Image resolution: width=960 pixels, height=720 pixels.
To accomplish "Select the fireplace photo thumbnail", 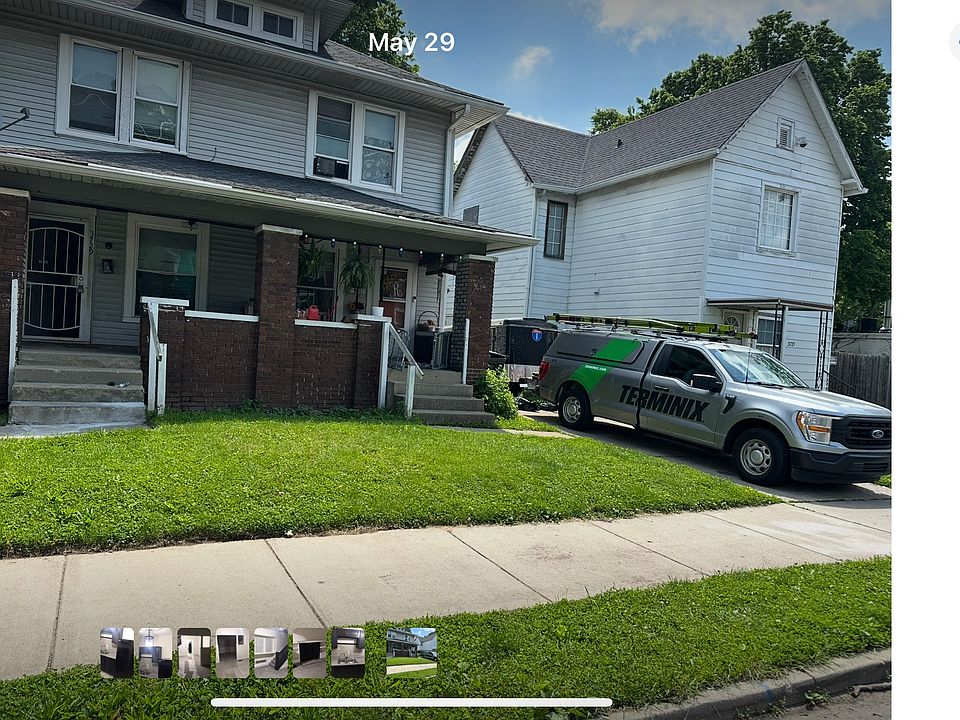I will coord(309,653).
